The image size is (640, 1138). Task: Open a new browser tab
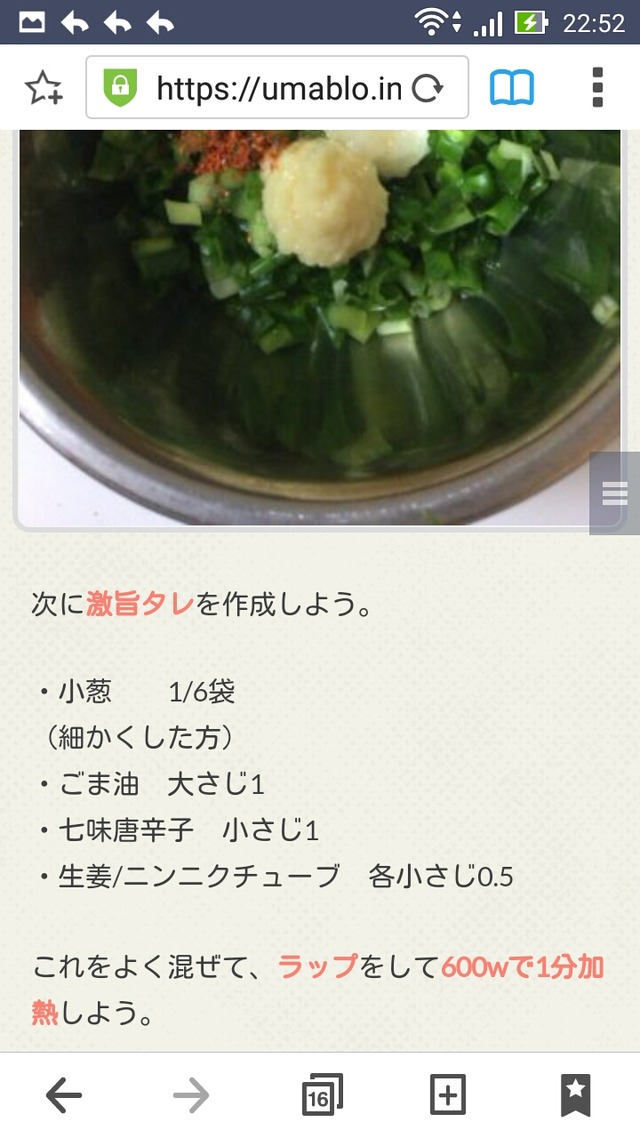point(448,1096)
